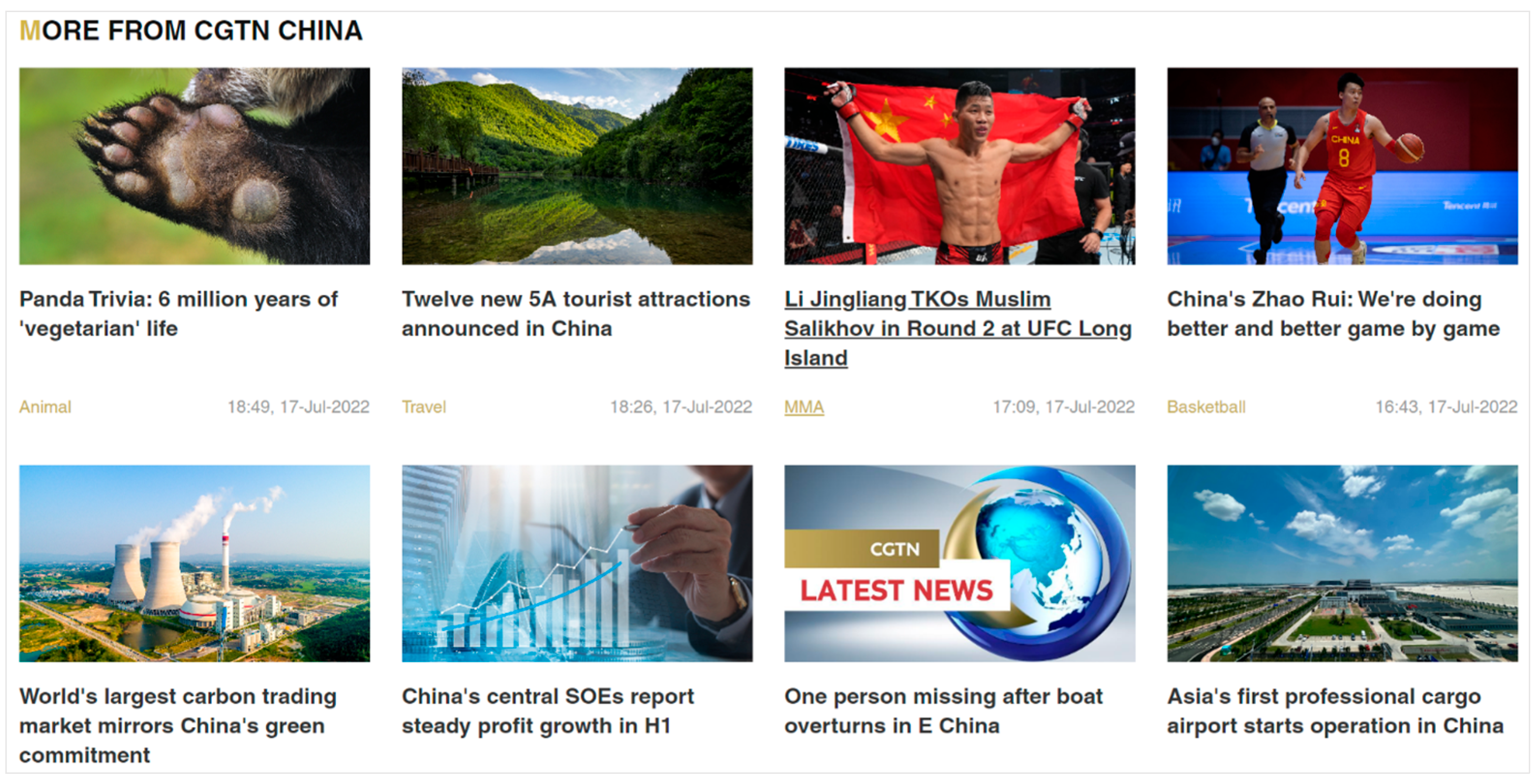
Task: Tap the fighter with Chinese flag photo
Action: [x=960, y=166]
